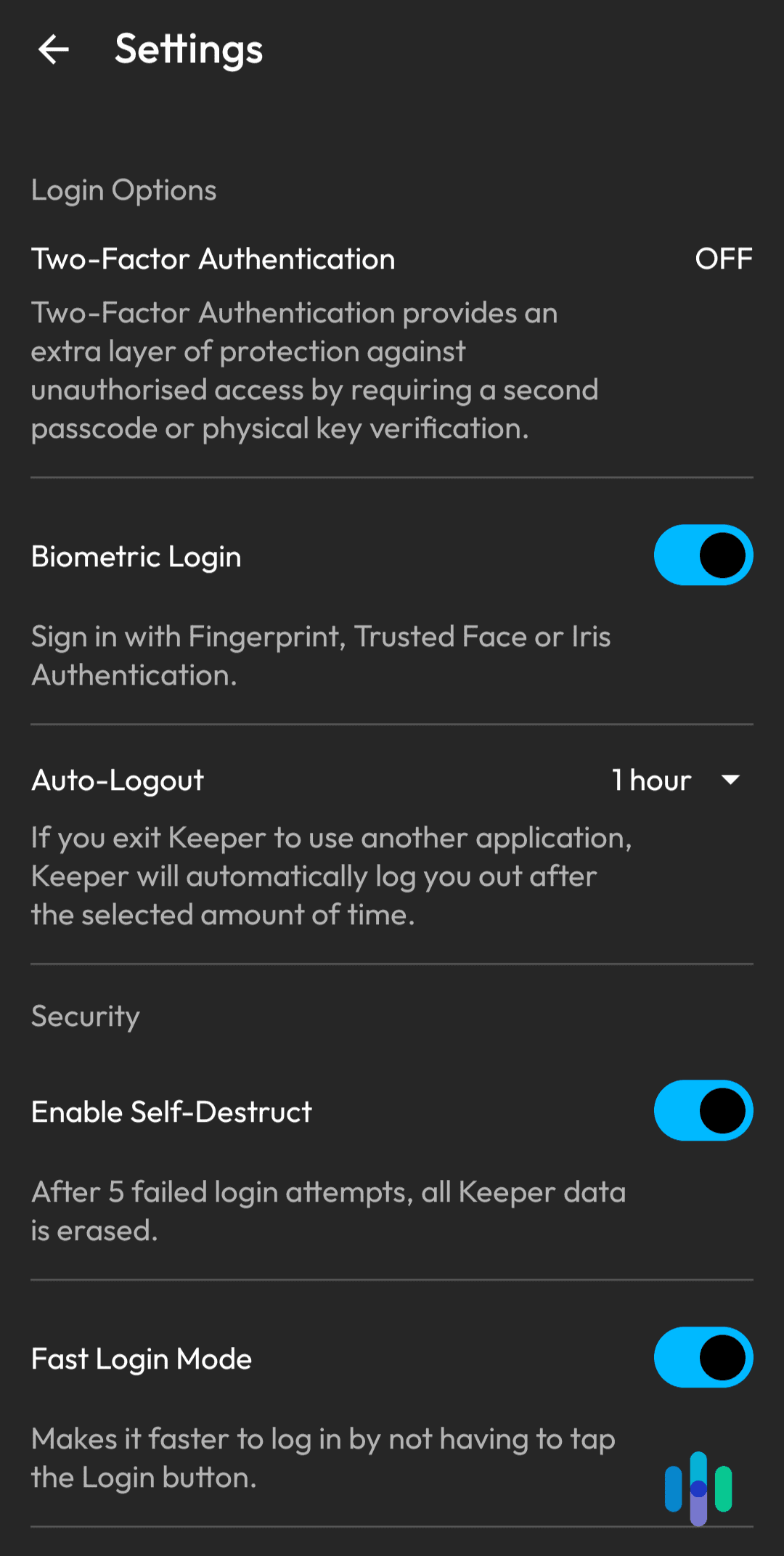Screen dimensions: 784x1556
Task: Tap the Biometric Login row label
Action: point(136,555)
